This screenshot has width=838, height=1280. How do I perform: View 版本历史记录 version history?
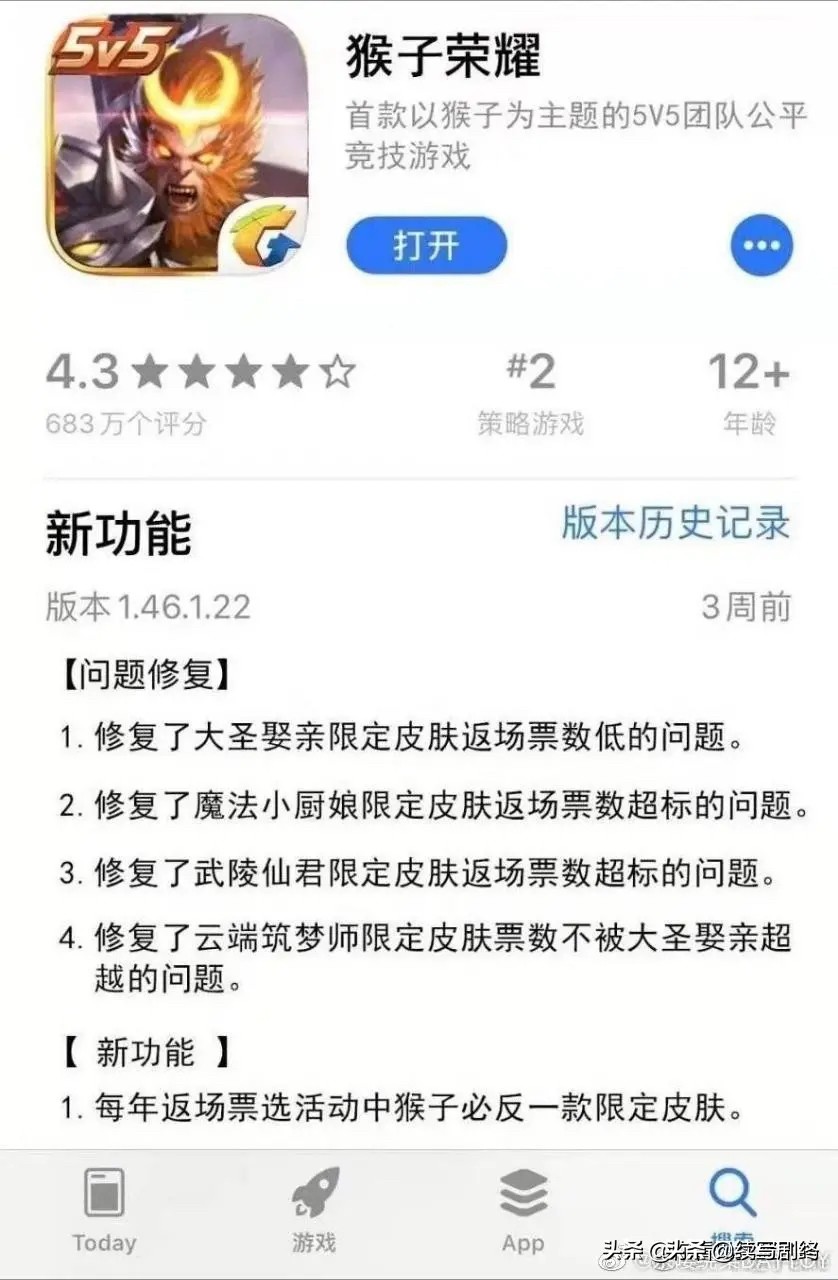[x=675, y=523]
